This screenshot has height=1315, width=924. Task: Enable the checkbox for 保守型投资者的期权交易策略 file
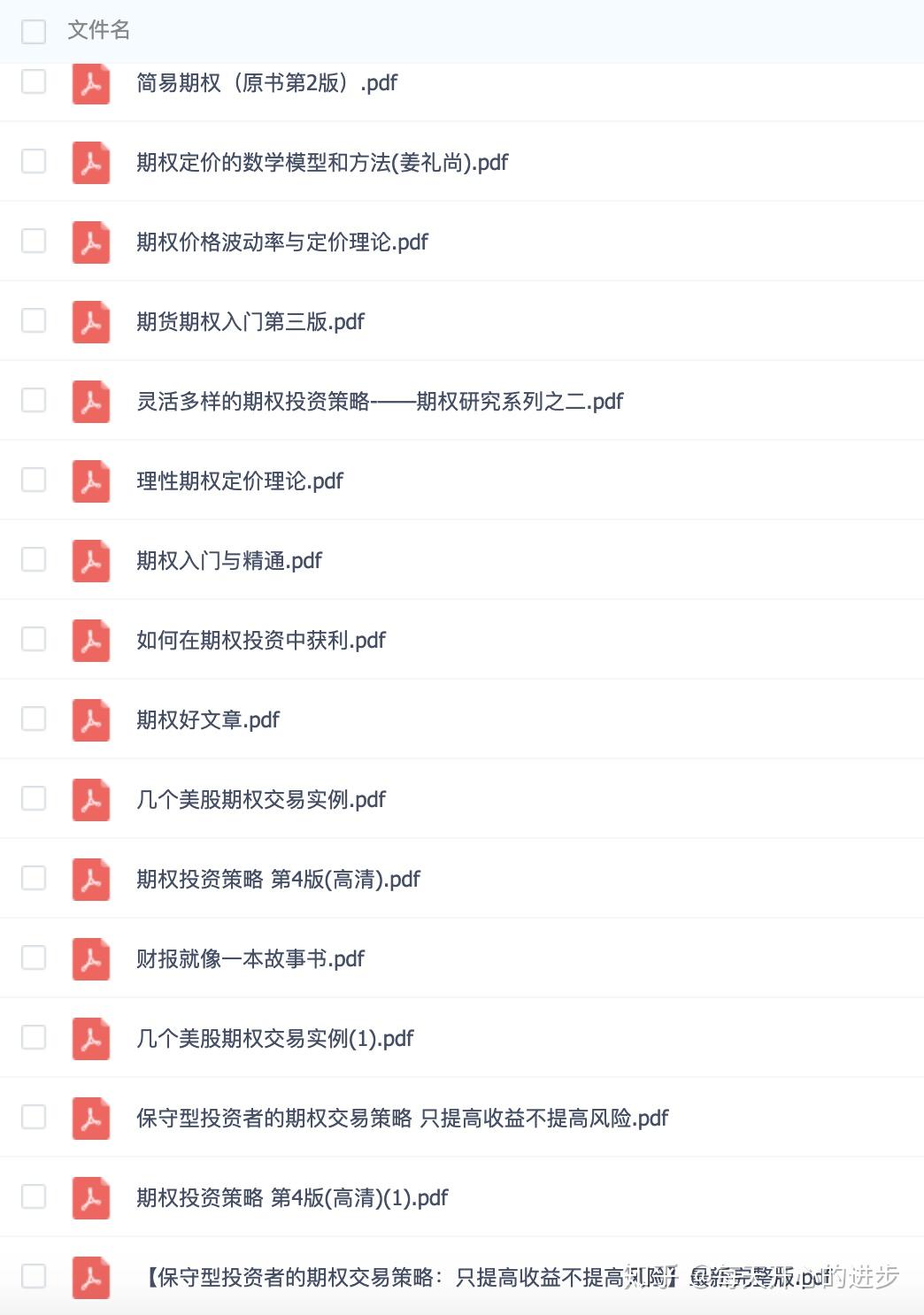pos(34,1118)
